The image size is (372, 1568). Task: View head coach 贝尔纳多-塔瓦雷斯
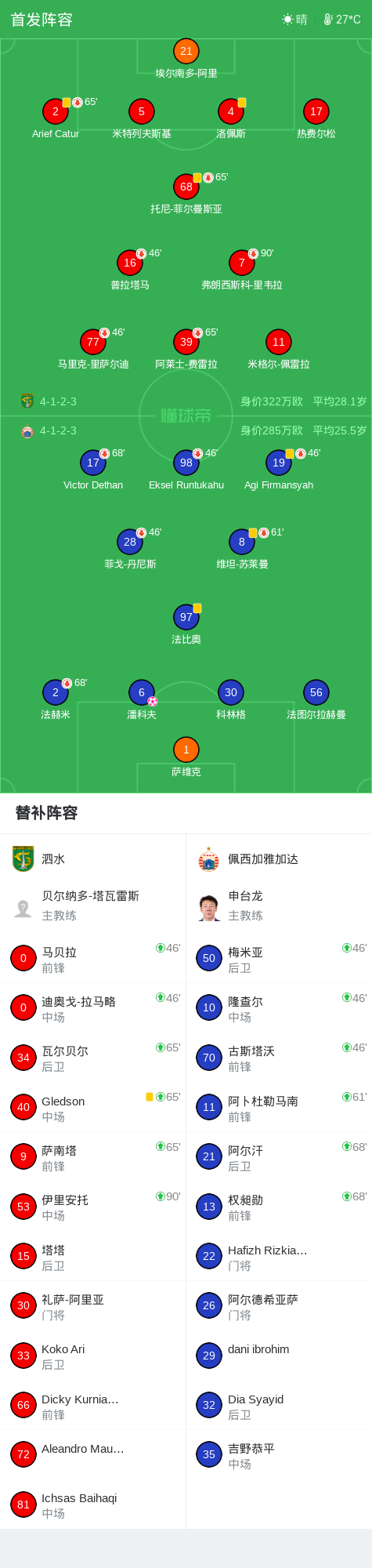[93, 906]
